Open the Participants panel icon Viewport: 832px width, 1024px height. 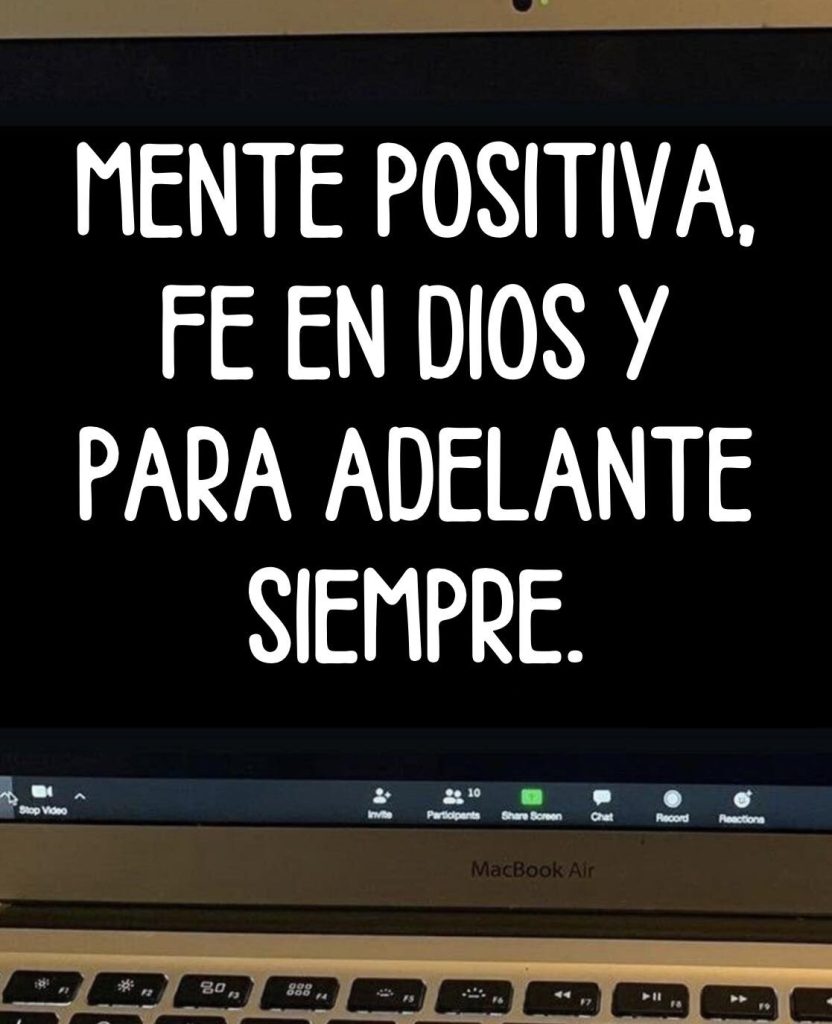(452, 794)
